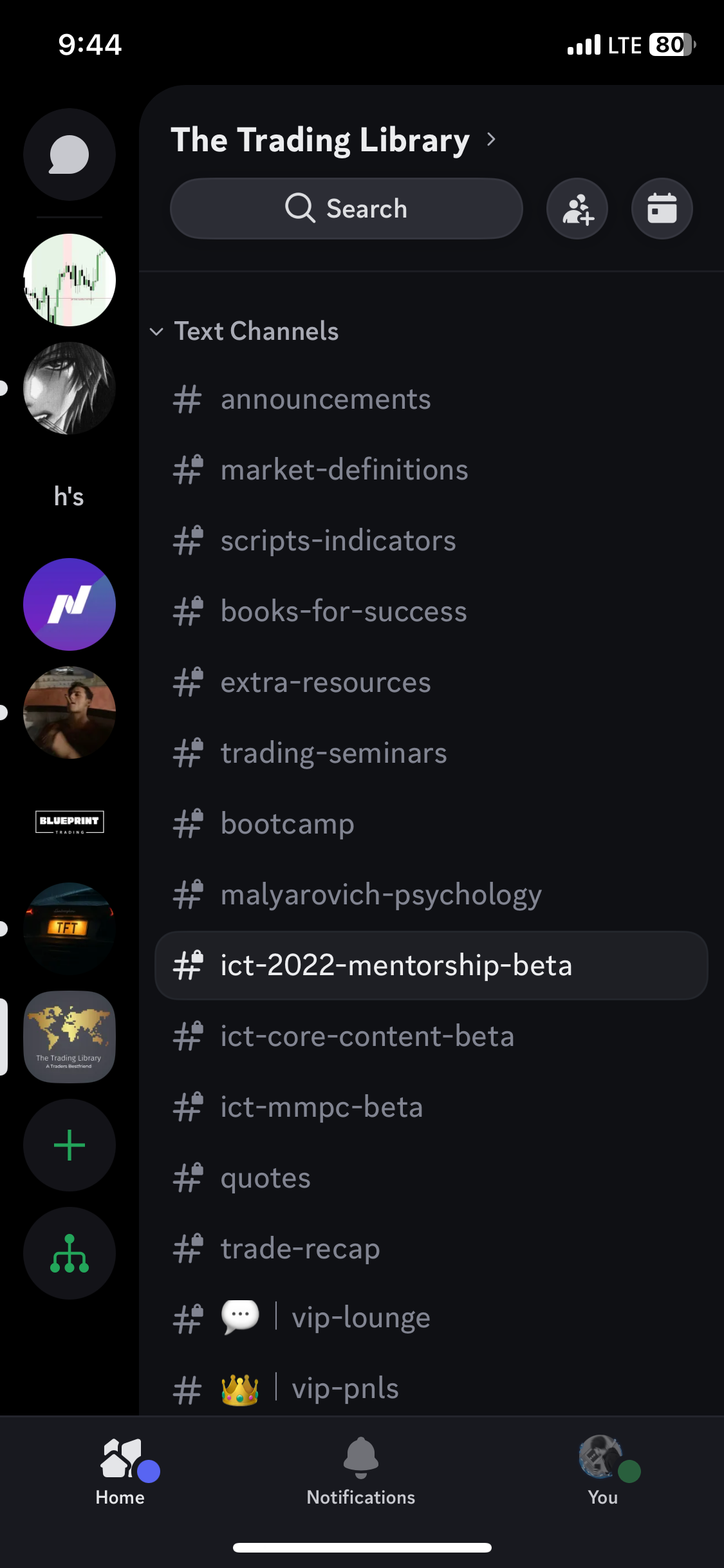This screenshot has width=724, height=1568.
Task: Open the Blueprint Trading server icon
Action: 69,821
